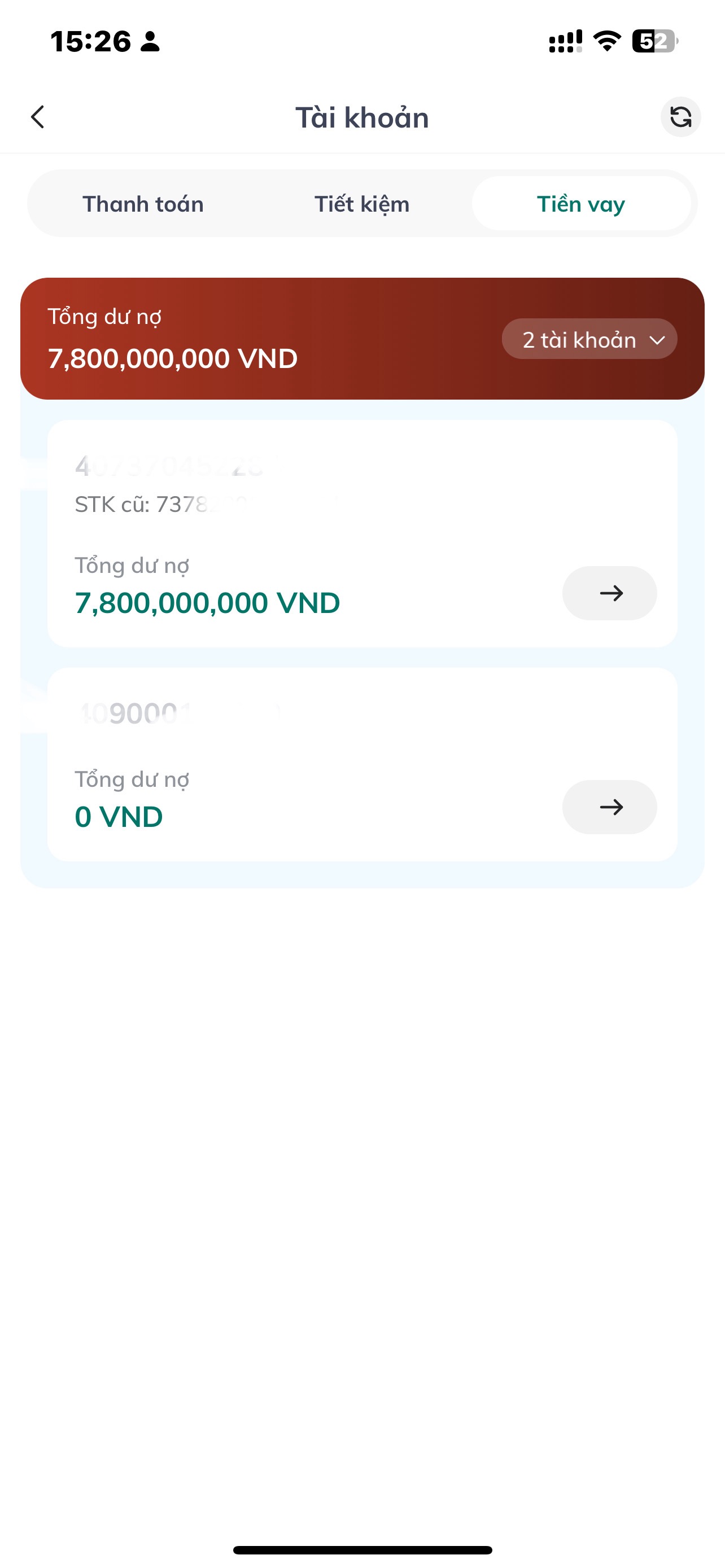Switch to the Tiết kiệm tab
The image size is (725, 1568).
(361, 204)
